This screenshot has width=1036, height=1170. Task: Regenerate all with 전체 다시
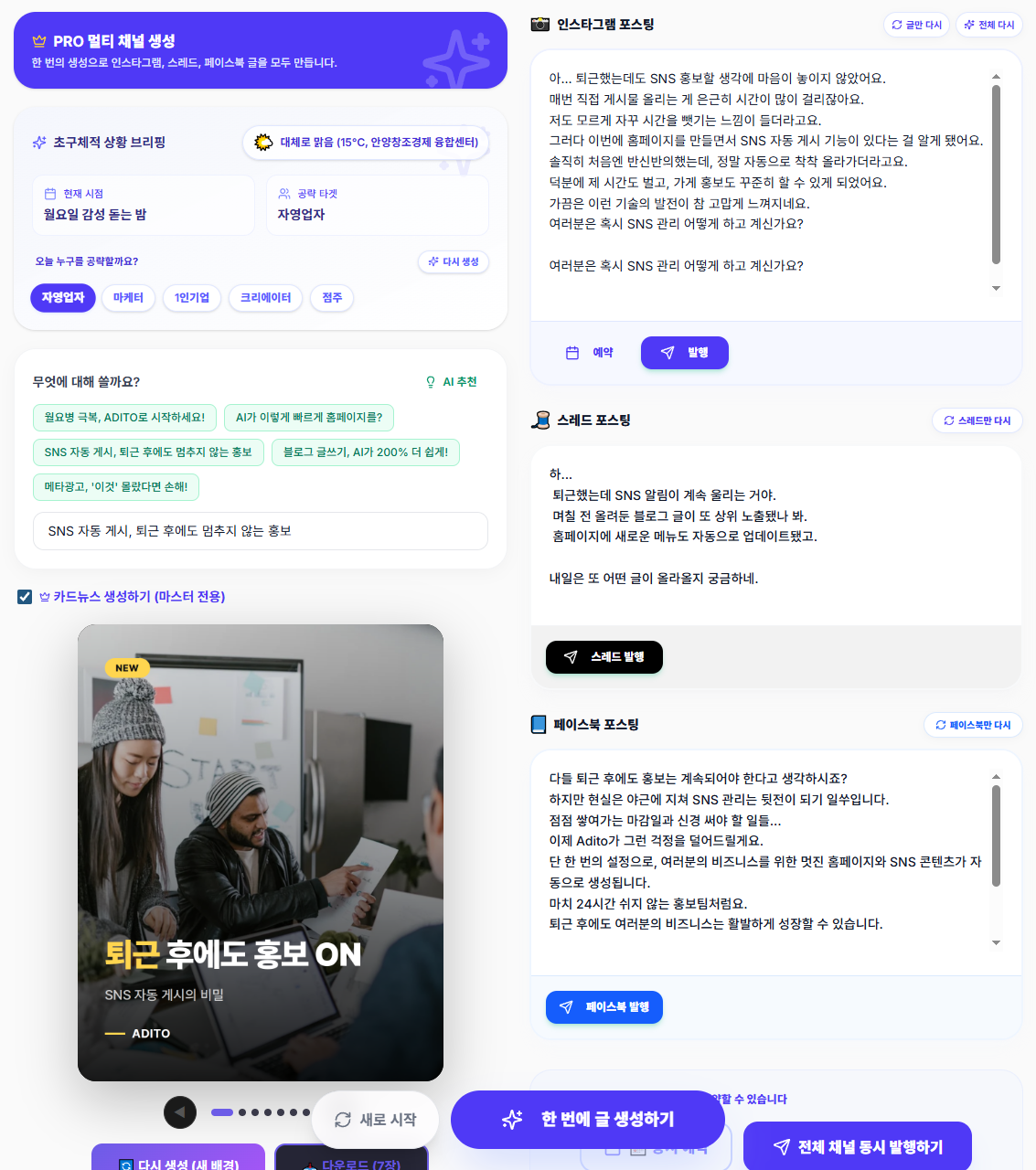(x=988, y=25)
